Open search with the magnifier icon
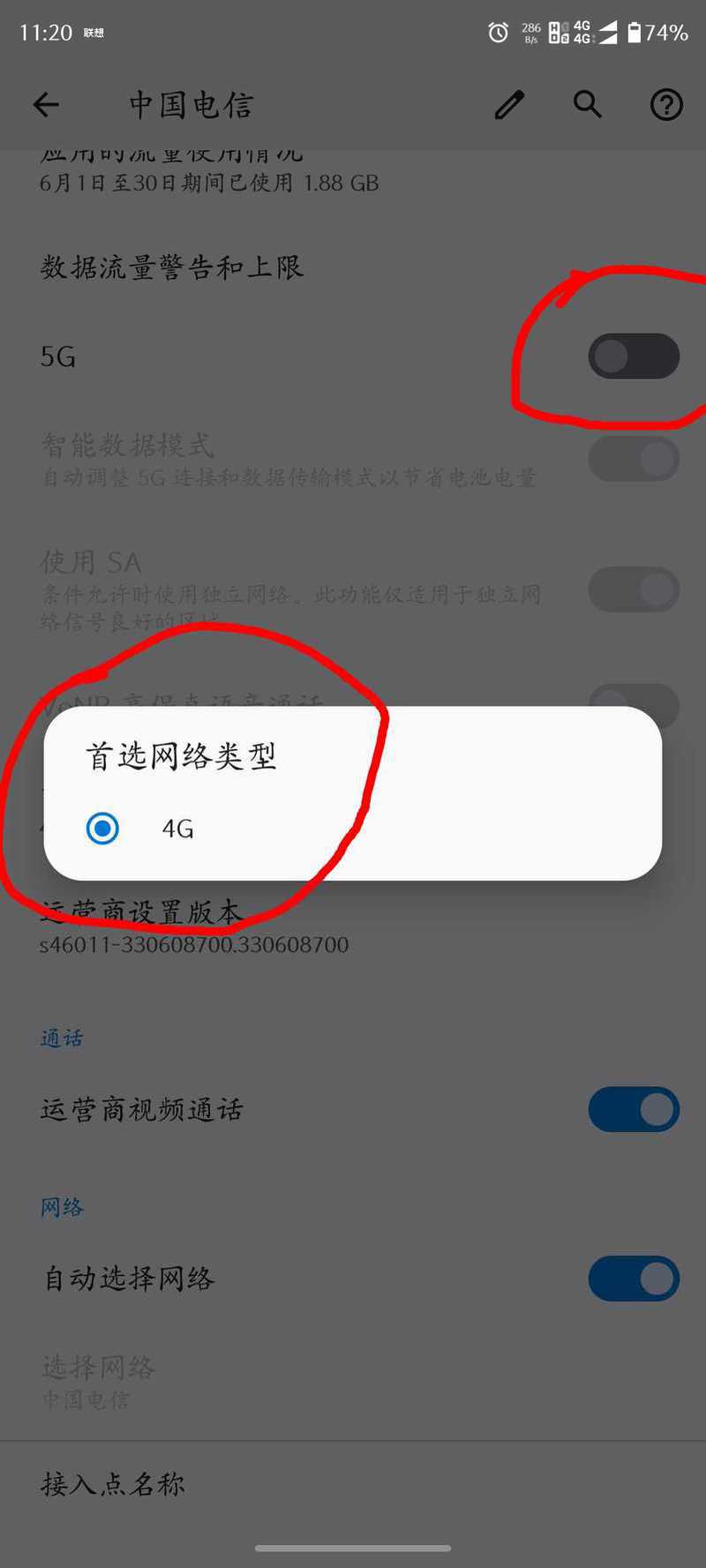 [x=588, y=104]
